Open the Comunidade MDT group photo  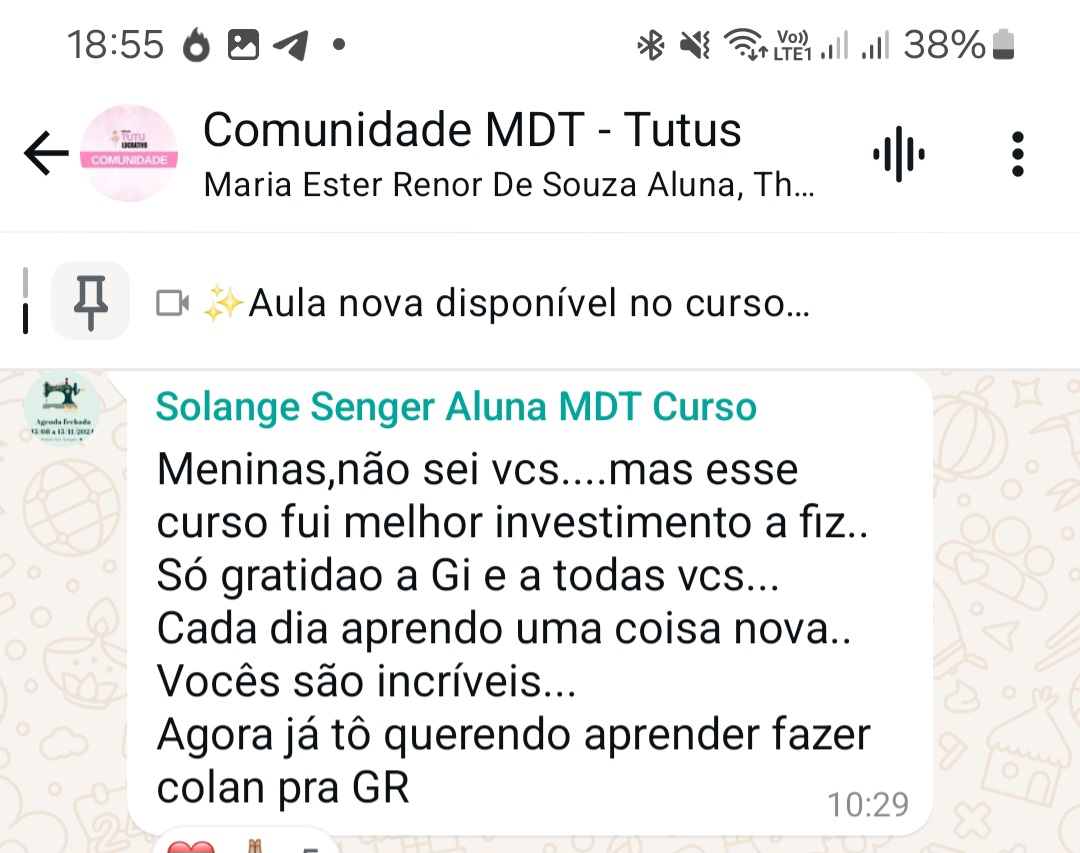129,153
